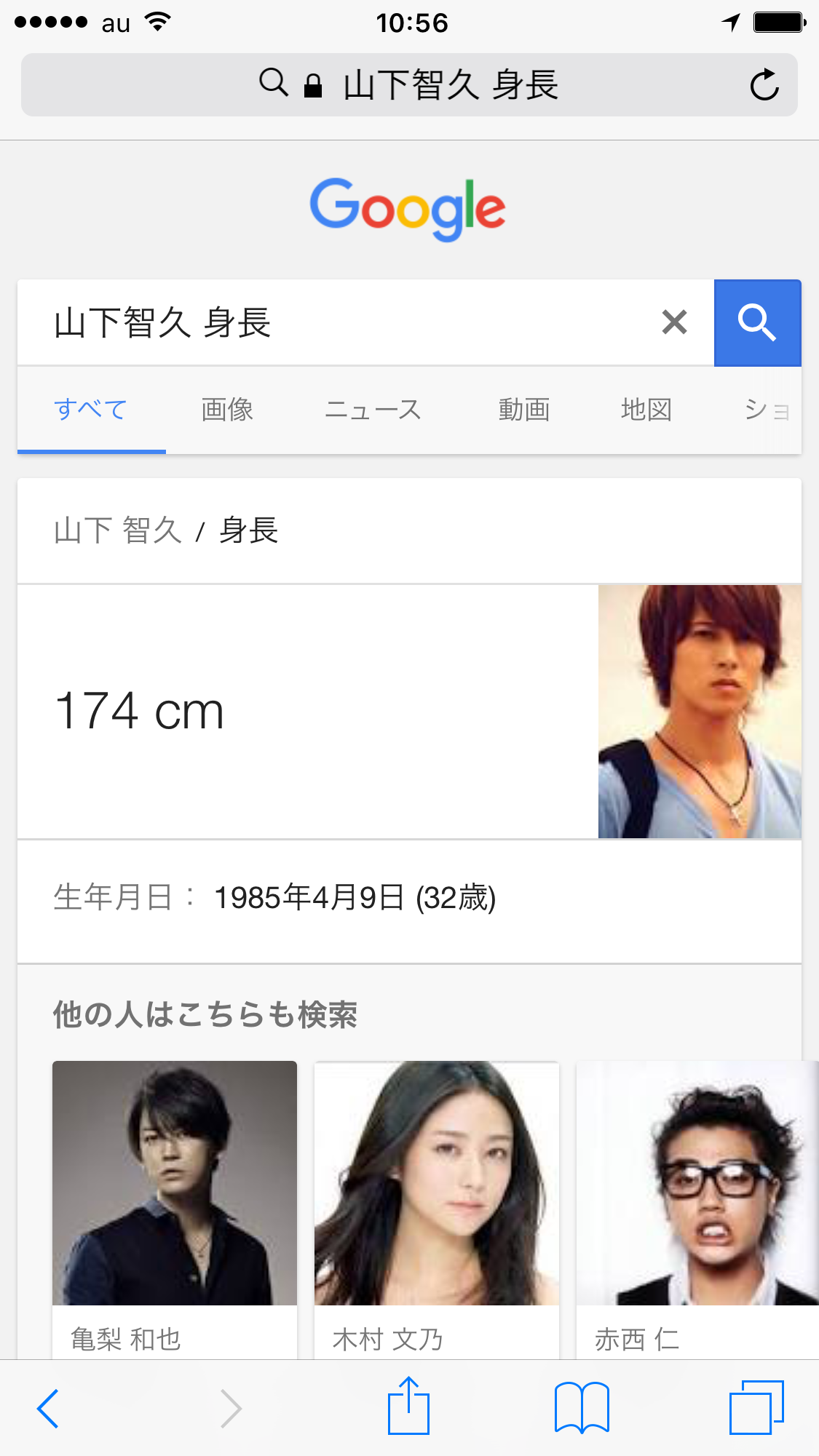Reload the page in Safari
This screenshot has height=1456, width=819.
click(764, 84)
